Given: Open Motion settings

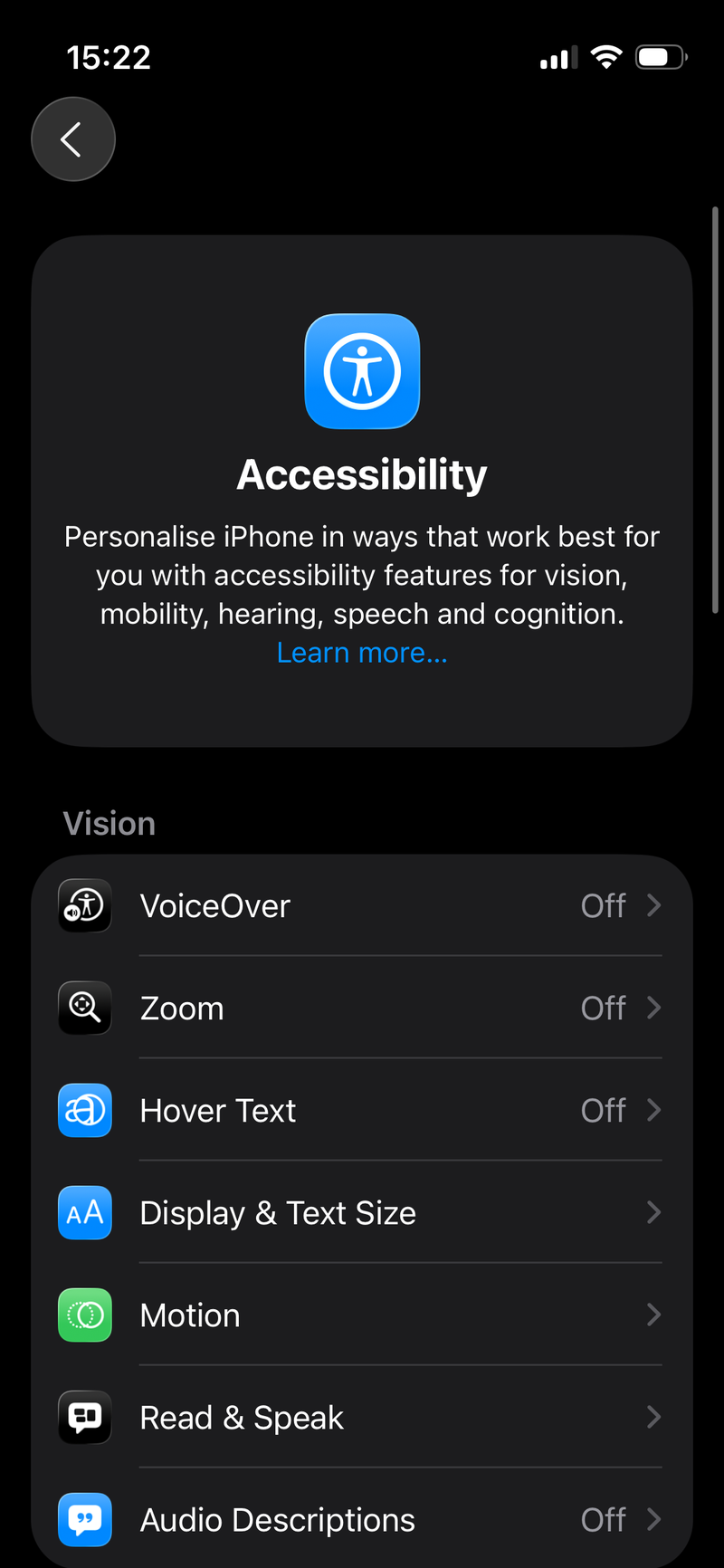Looking at the screenshot, I should tap(362, 1315).
